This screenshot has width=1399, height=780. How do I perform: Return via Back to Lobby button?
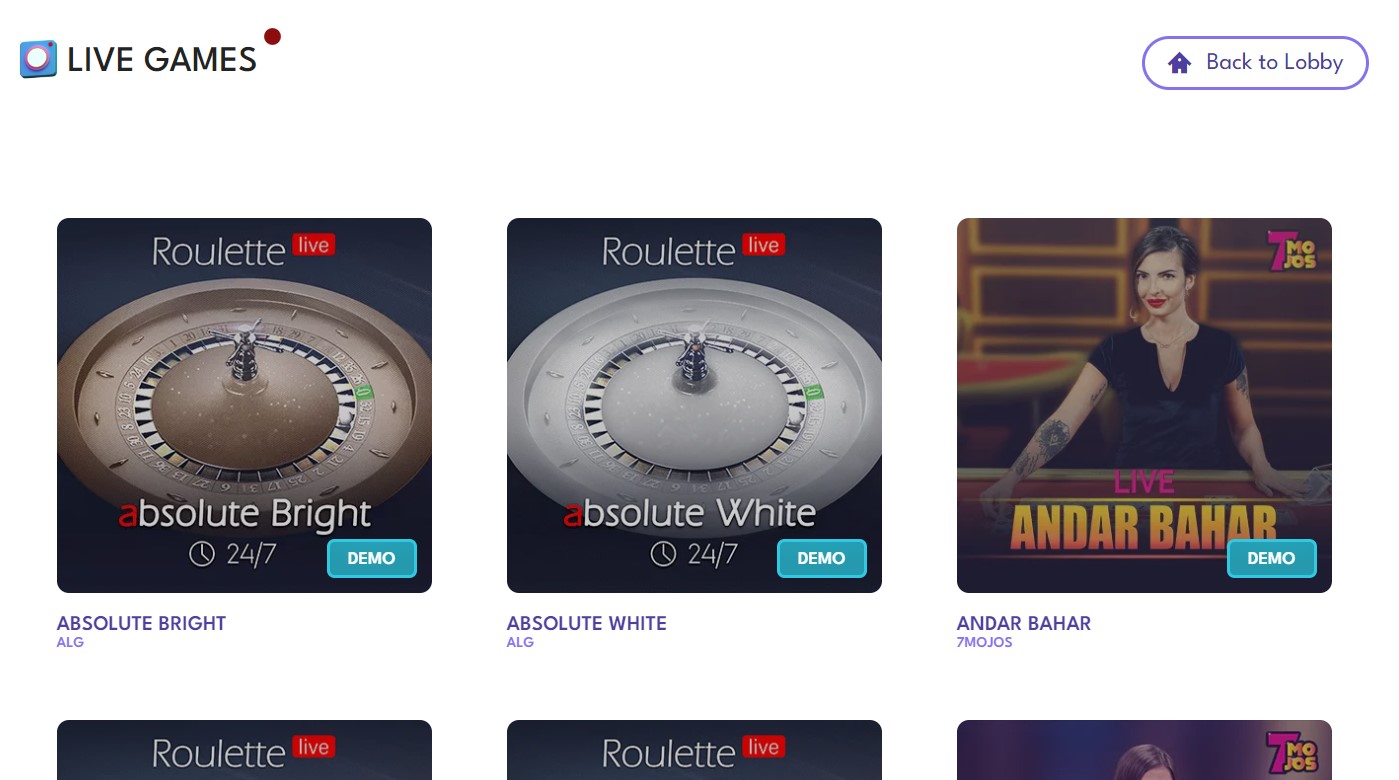1254,63
